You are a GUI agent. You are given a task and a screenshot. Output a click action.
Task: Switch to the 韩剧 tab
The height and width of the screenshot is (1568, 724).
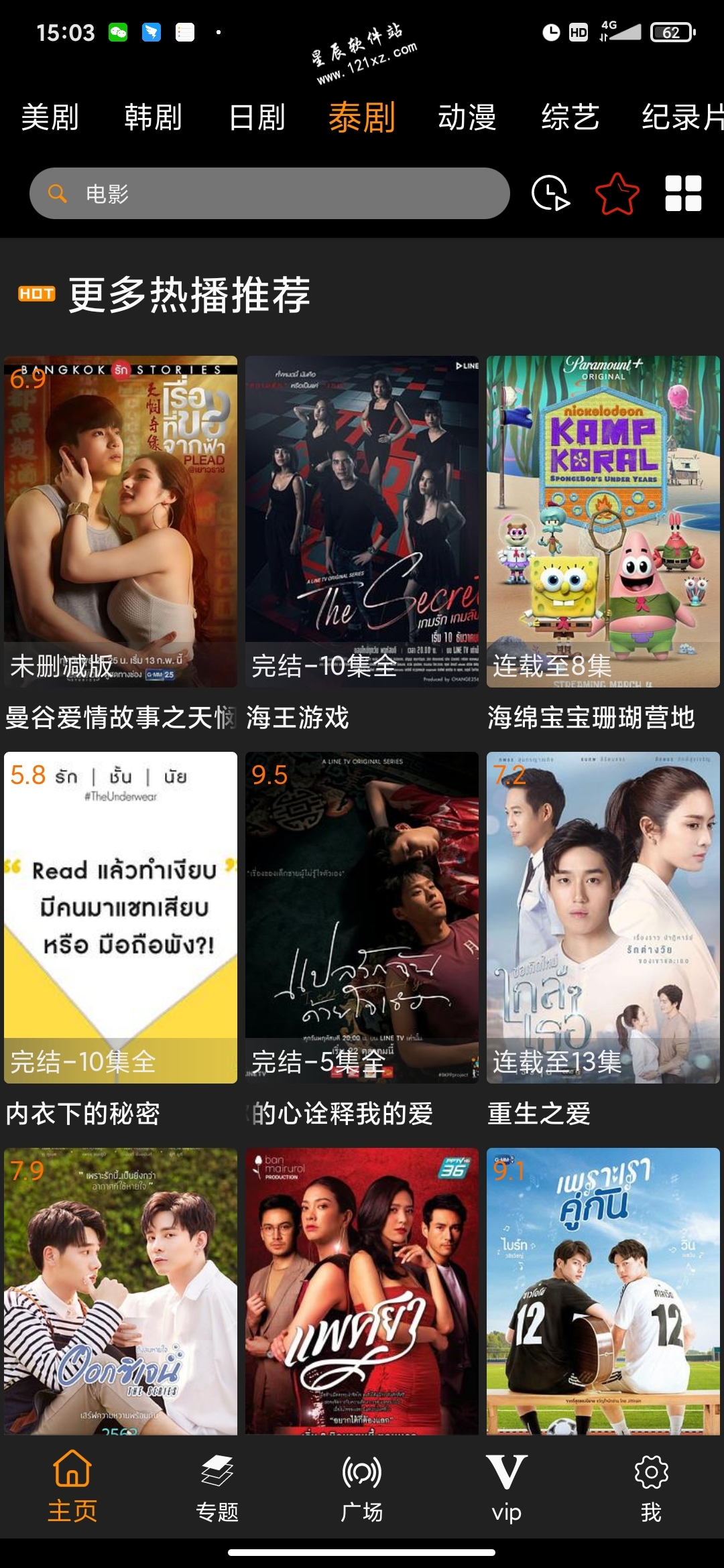point(154,117)
